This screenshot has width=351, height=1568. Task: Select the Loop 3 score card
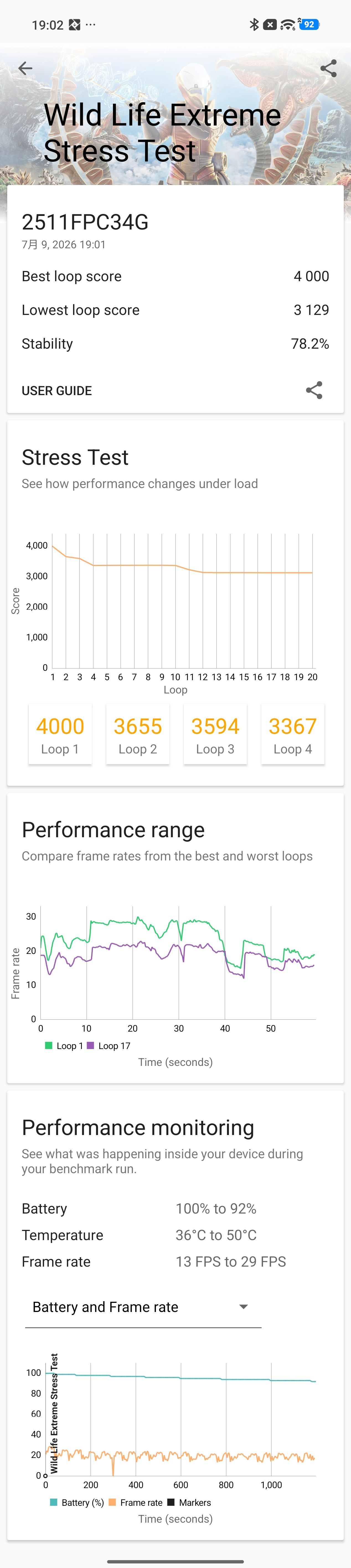coord(215,734)
